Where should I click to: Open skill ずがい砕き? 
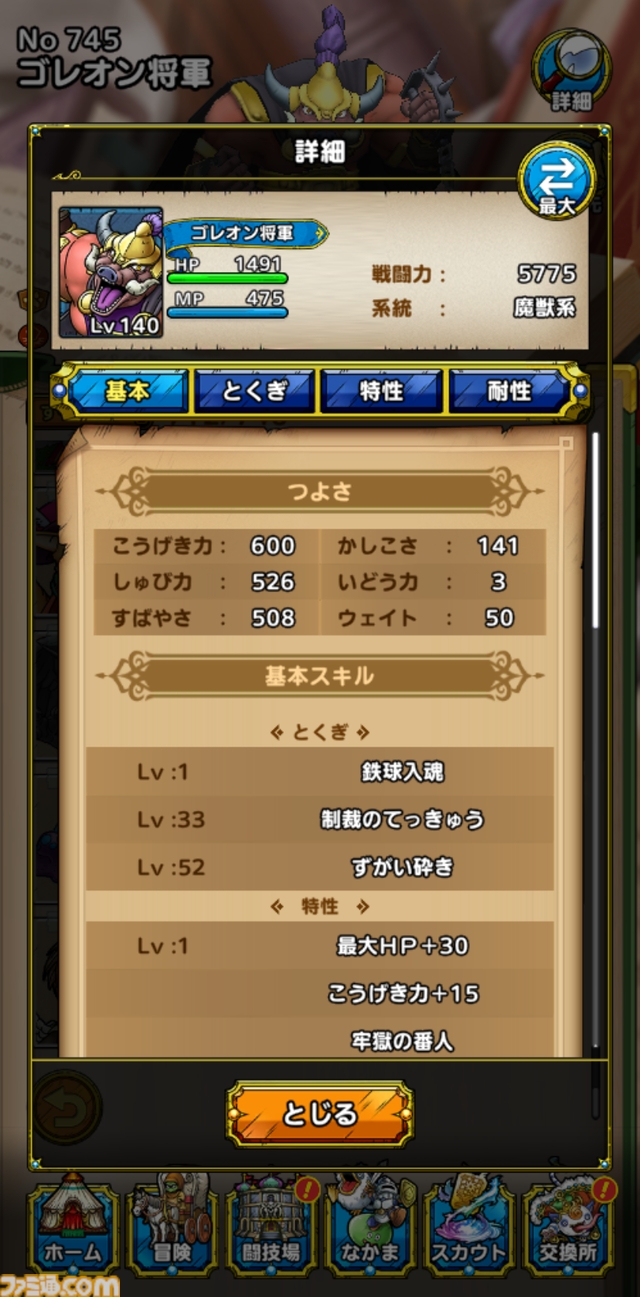(x=402, y=868)
